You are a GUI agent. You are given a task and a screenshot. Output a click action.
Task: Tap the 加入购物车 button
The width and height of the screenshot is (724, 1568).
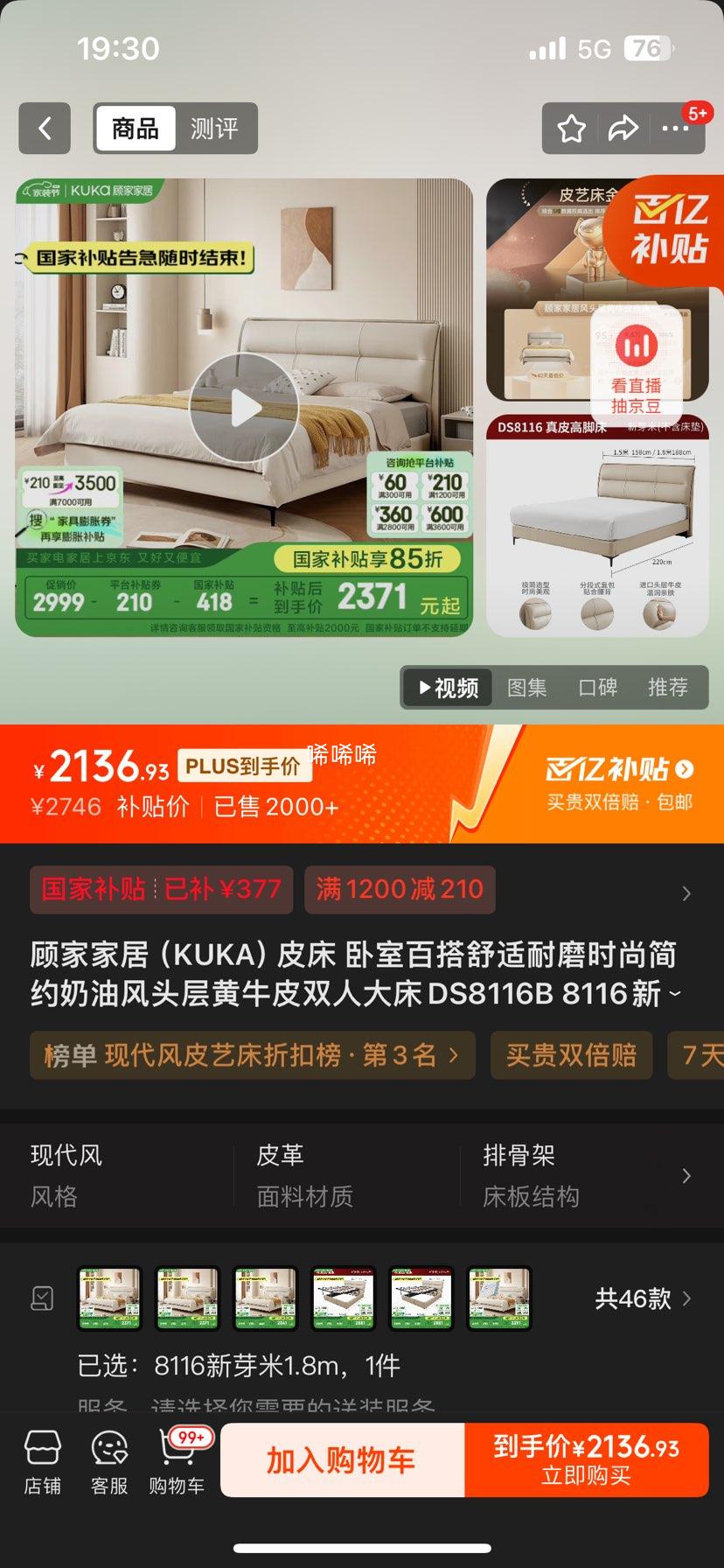click(x=341, y=1459)
